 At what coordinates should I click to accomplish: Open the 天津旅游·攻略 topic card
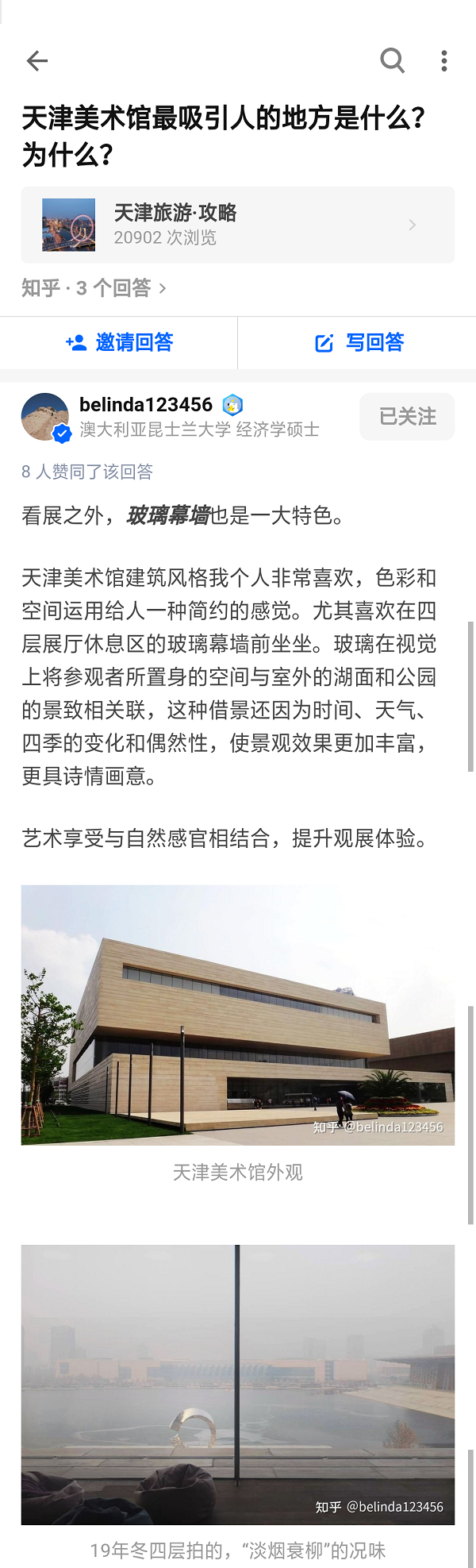(237, 225)
